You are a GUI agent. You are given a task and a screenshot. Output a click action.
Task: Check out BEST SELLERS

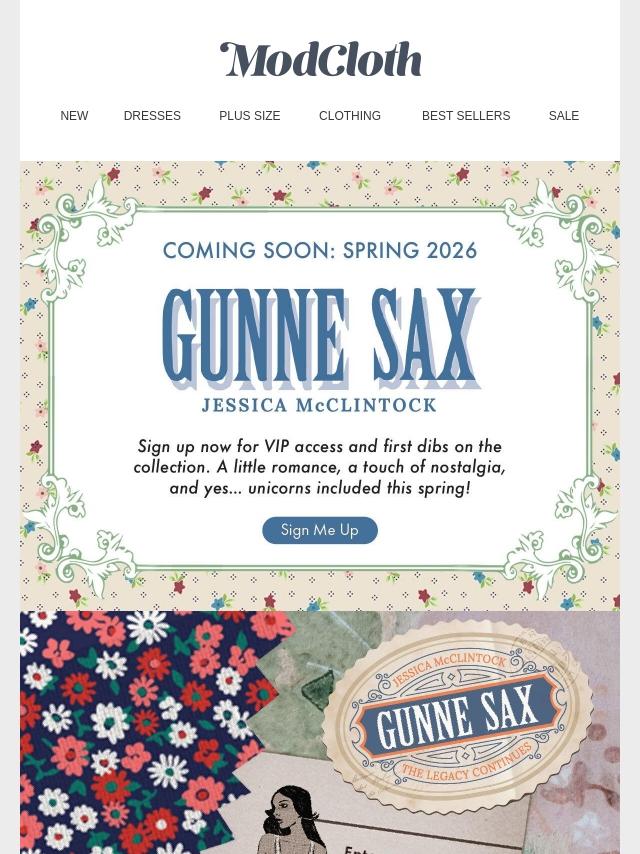pos(466,116)
